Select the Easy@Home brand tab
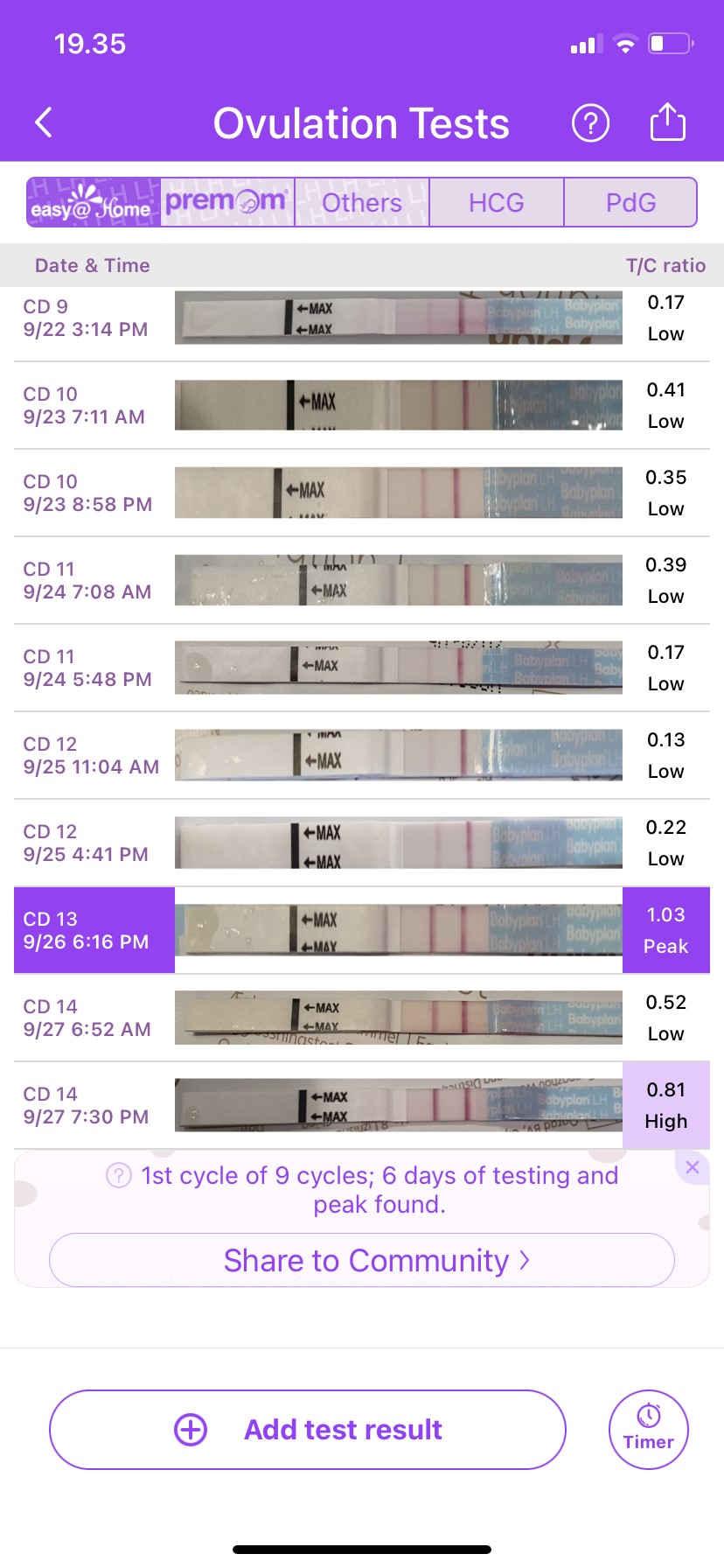This screenshot has width=724, height=1568. [x=93, y=203]
